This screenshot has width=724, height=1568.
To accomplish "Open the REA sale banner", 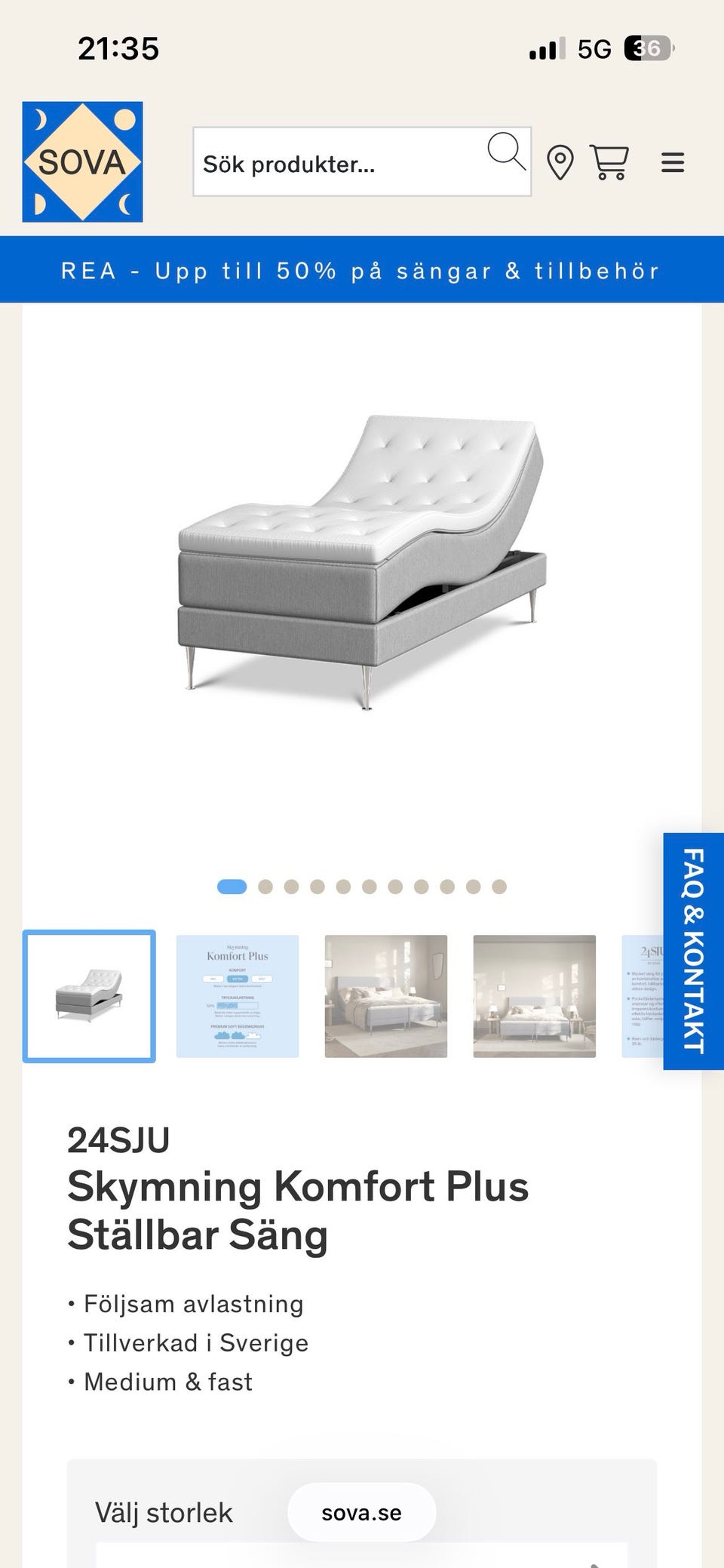I will point(362,270).
